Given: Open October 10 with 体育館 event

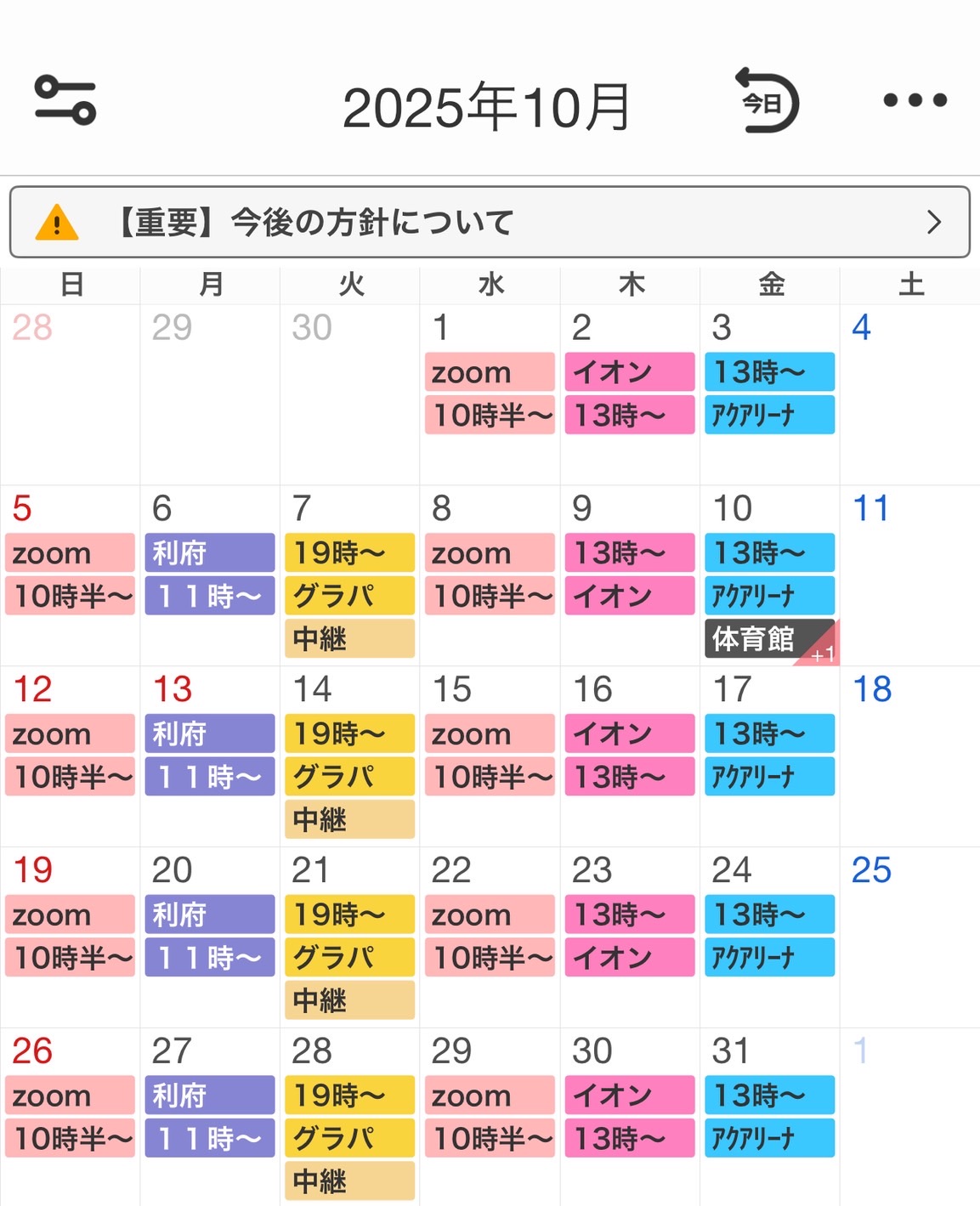Looking at the screenshot, I should (769, 575).
